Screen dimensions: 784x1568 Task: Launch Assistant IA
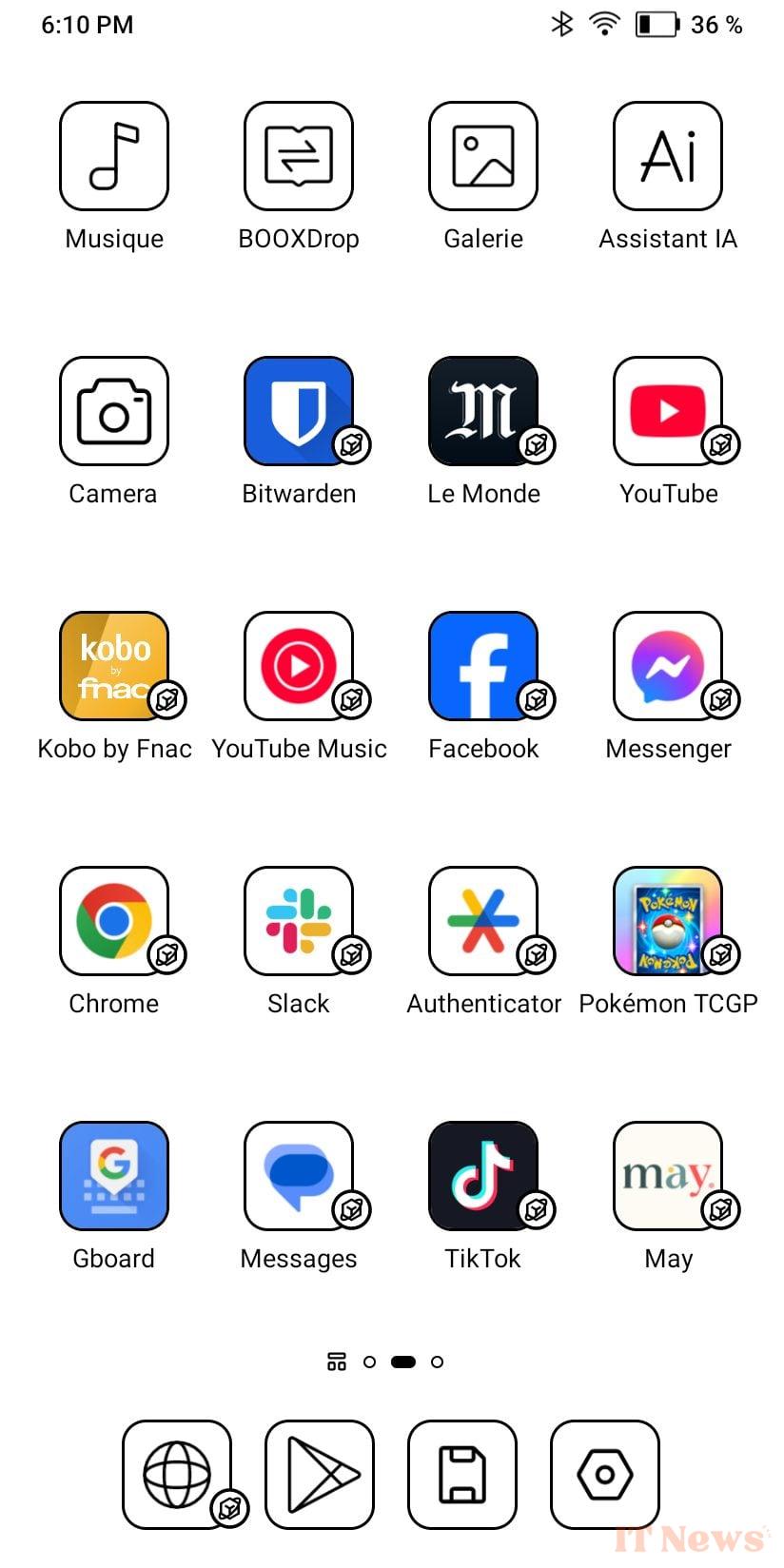[x=668, y=155]
